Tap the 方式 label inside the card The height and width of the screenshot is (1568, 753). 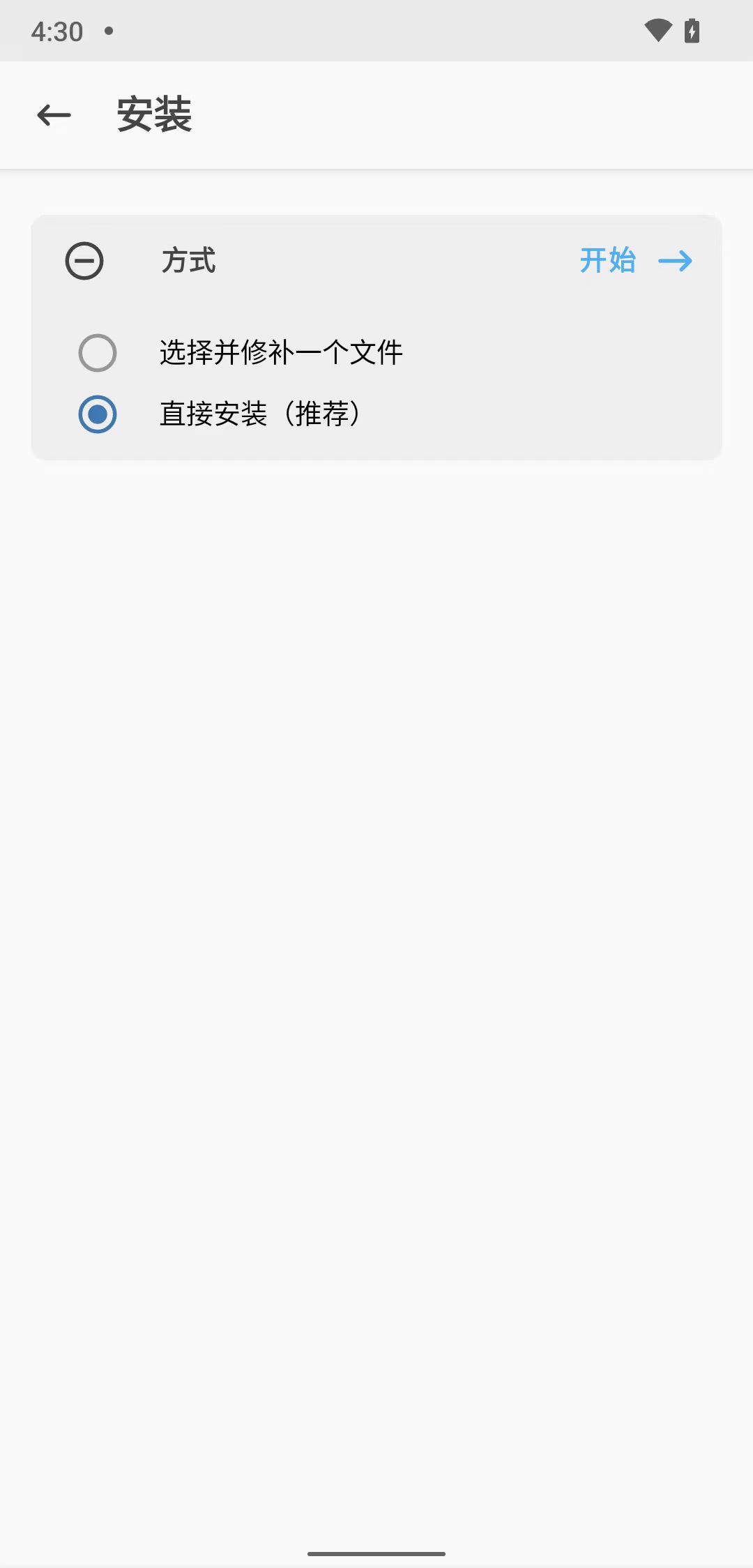point(187,261)
